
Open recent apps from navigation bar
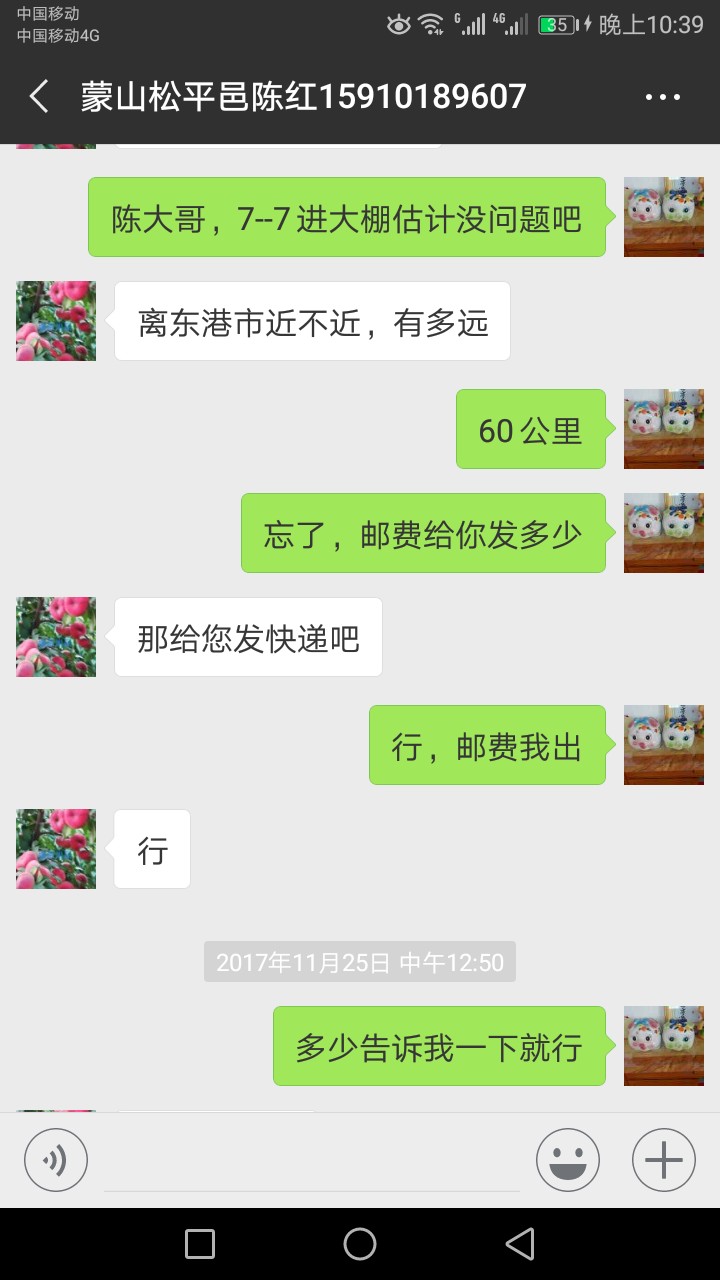(x=200, y=1244)
